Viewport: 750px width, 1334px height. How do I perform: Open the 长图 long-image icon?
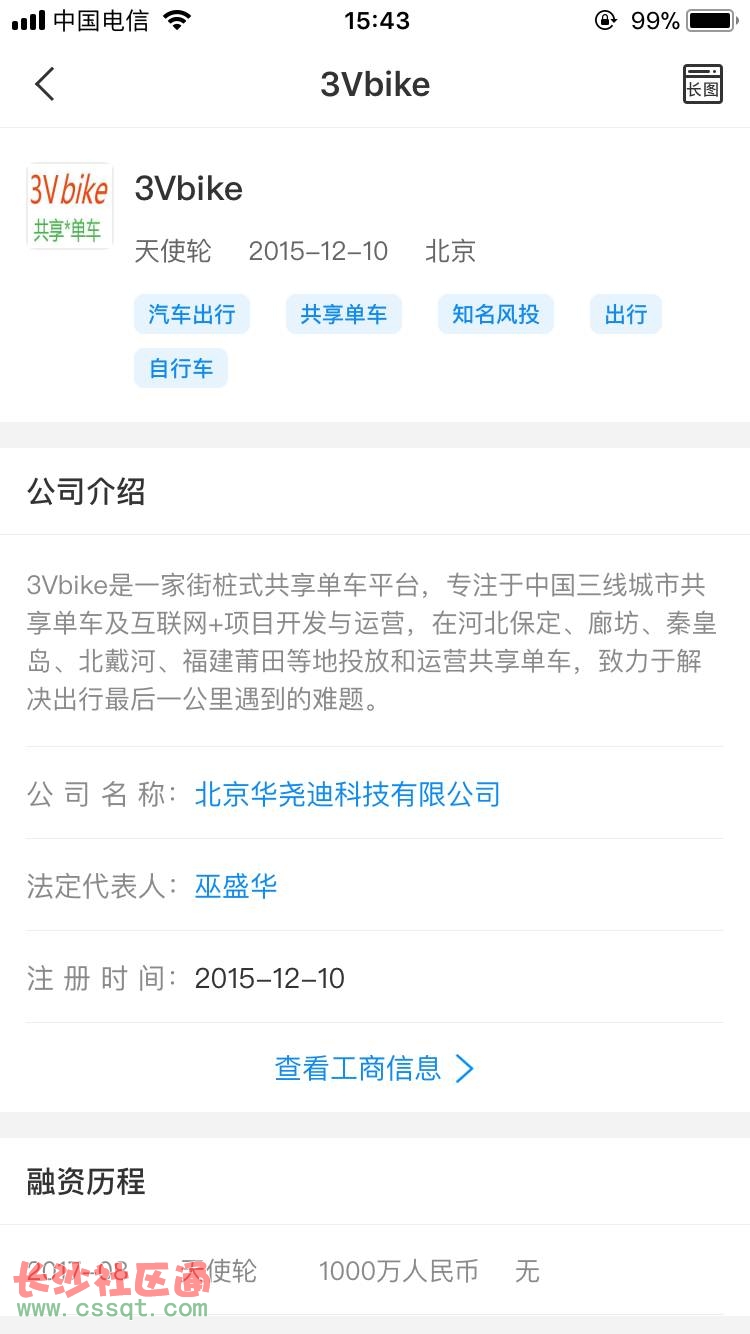[702, 84]
